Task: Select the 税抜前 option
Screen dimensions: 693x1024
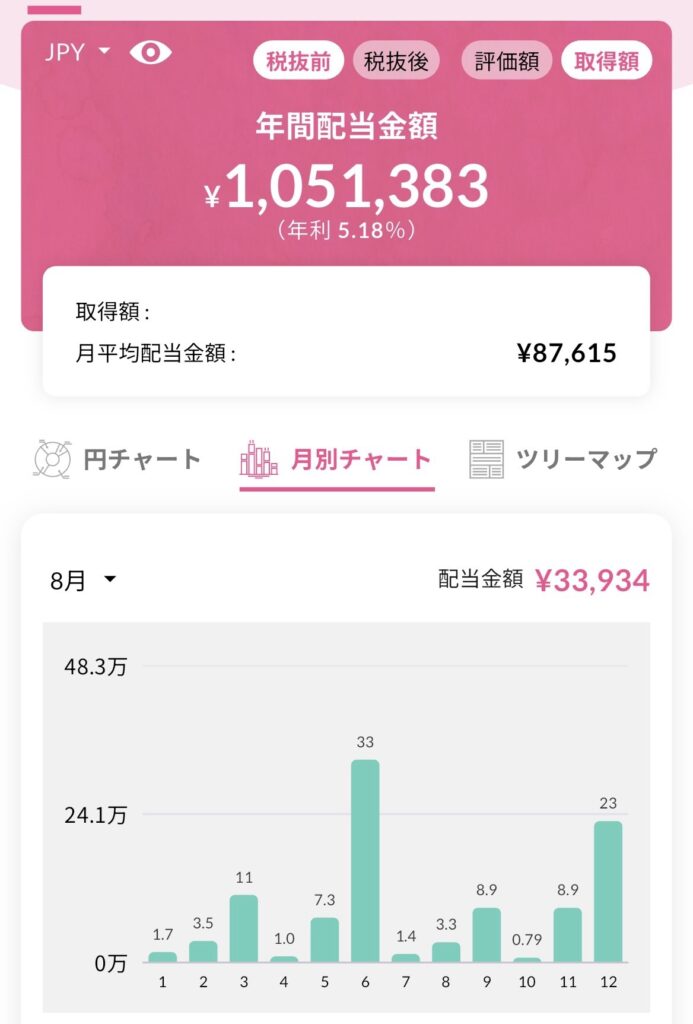Action: pos(298,61)
